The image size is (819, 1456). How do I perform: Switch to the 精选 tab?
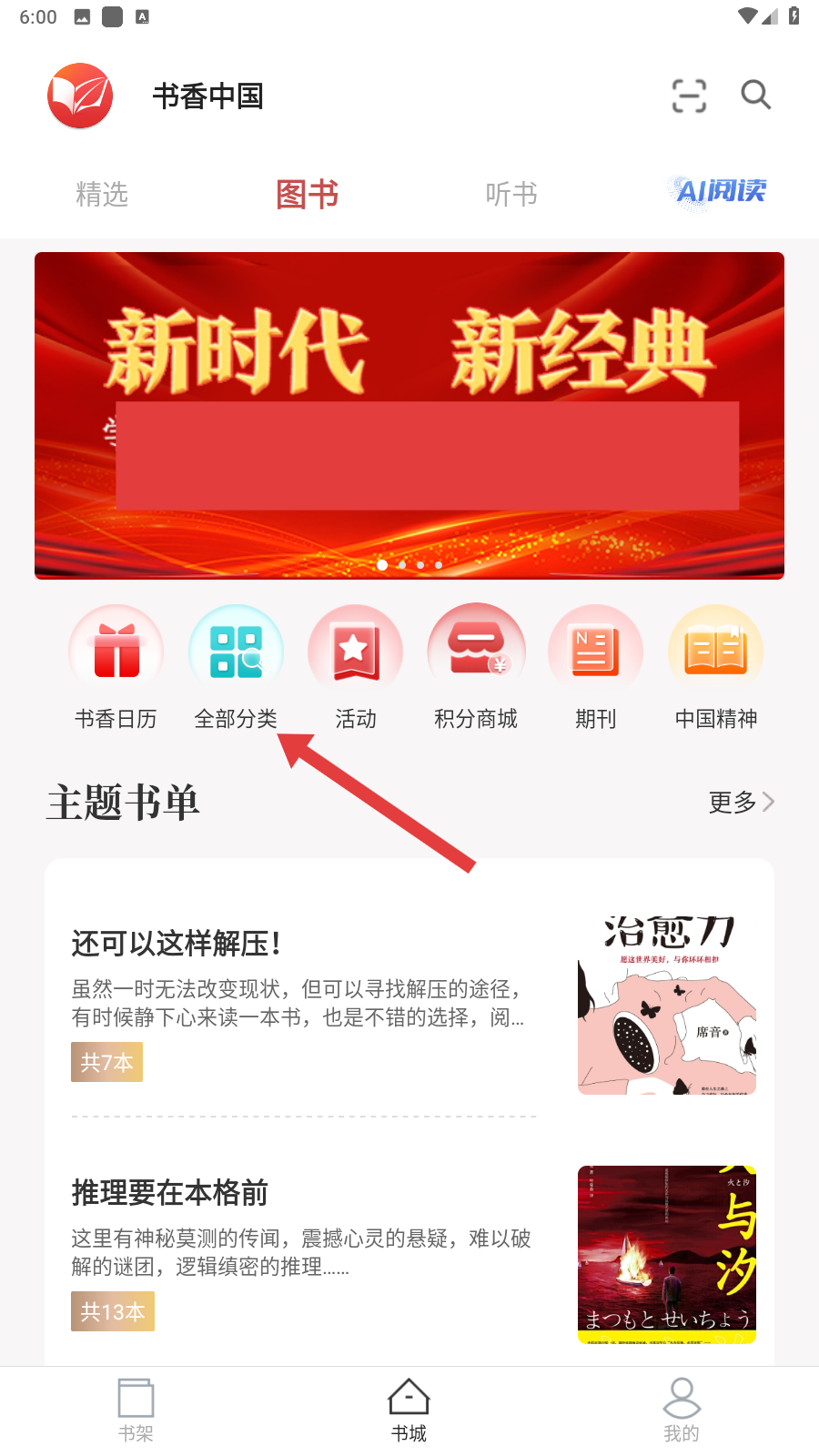[102, 194]
